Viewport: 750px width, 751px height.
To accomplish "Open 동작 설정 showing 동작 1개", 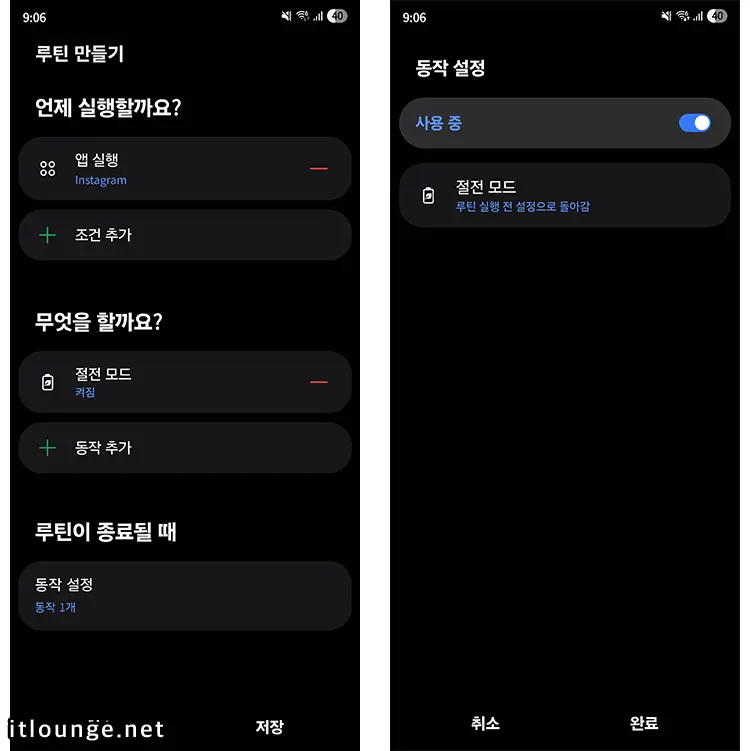I will pos(185,595).
